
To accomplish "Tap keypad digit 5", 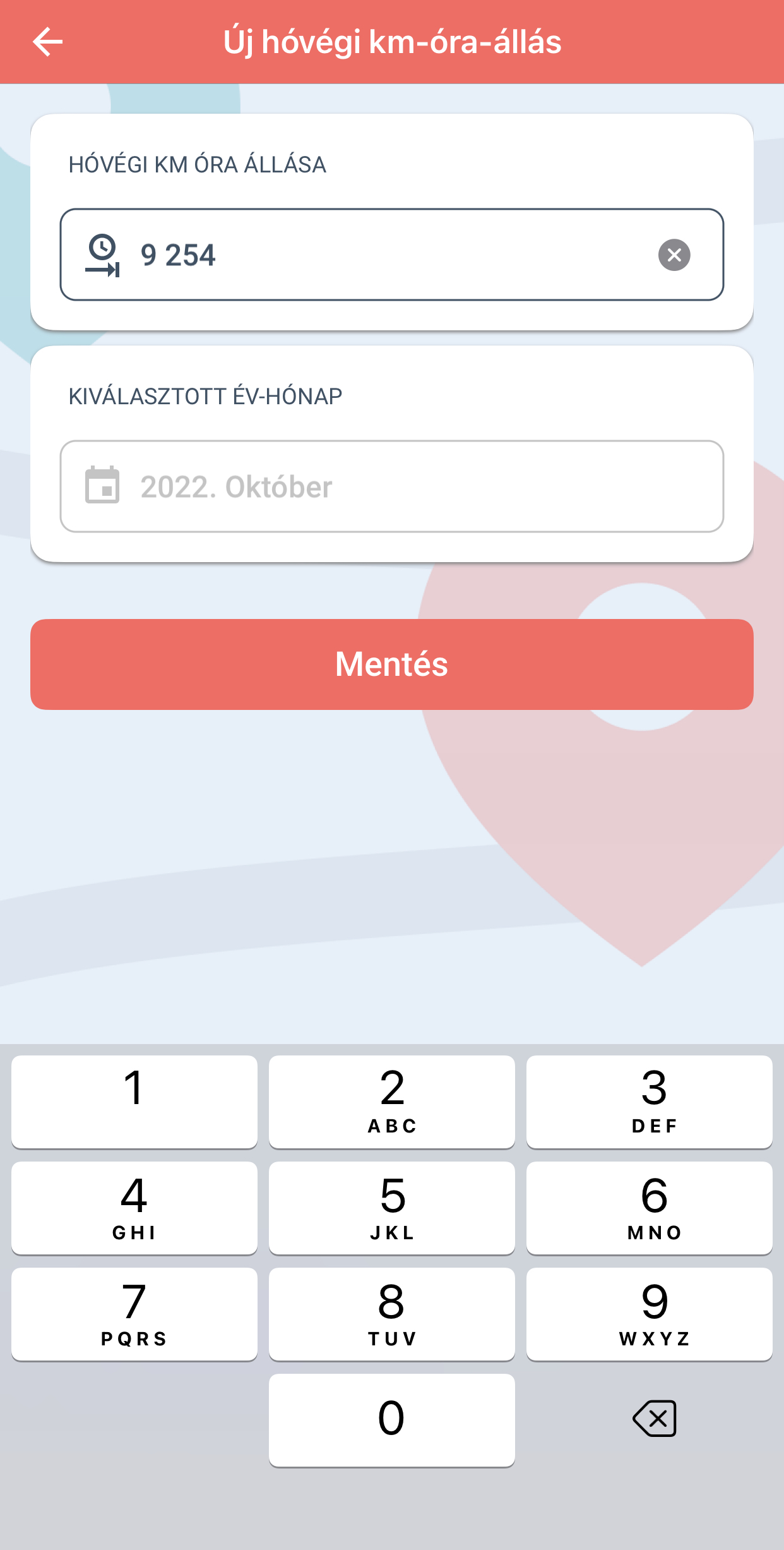I will [392, 1208].
